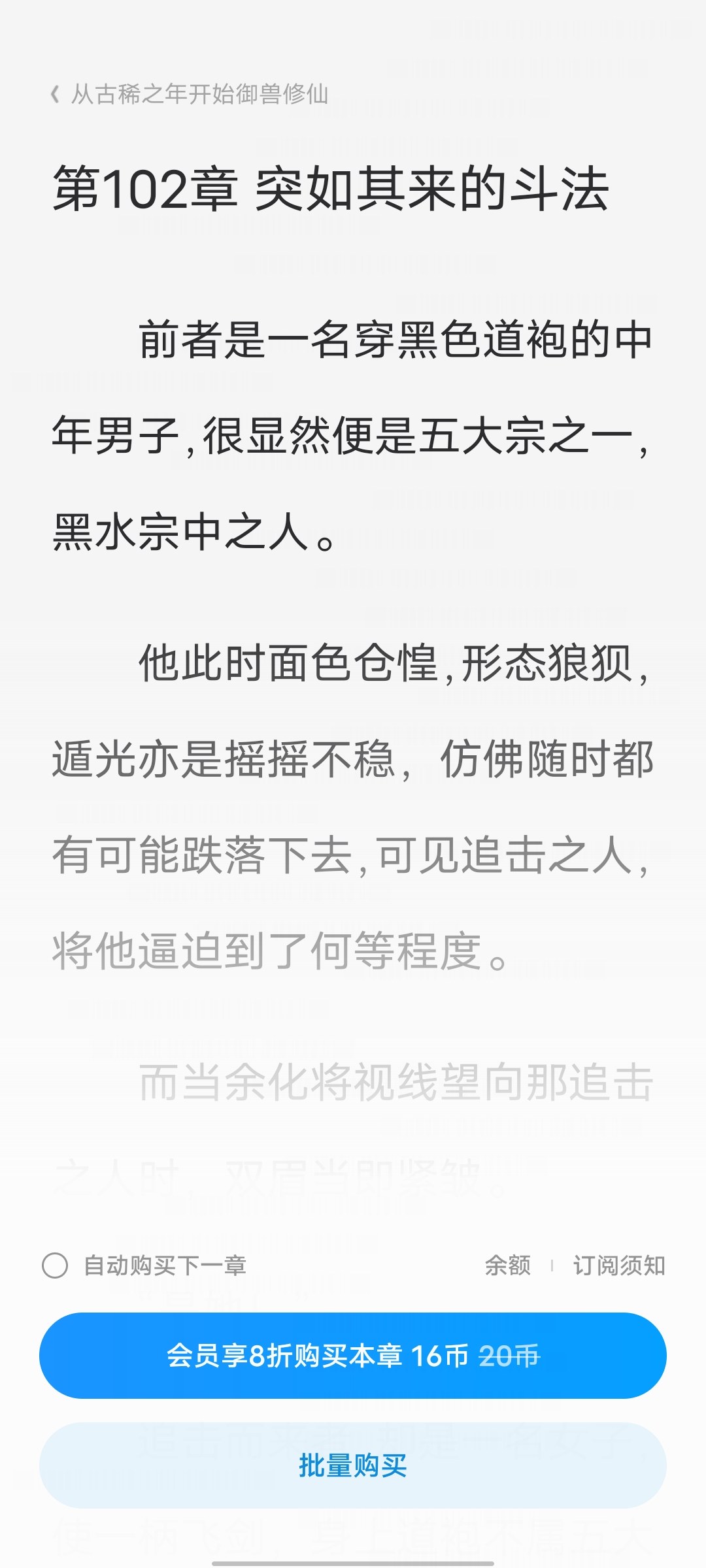Check the 余额 balance
The height and width of the screenshot is (1568, 706).
point(508,1266)
